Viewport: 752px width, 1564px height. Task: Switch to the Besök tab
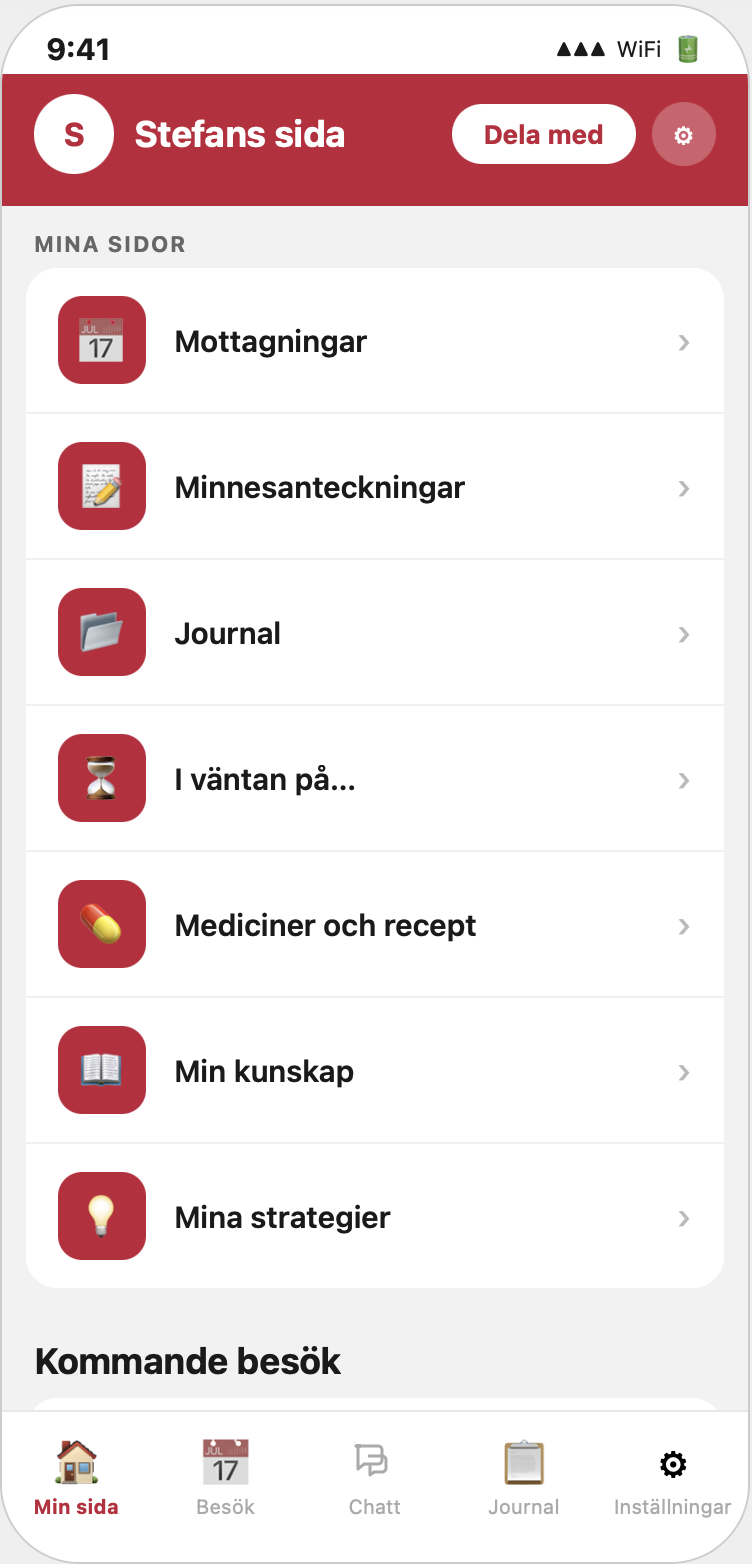coord(226,1478)
